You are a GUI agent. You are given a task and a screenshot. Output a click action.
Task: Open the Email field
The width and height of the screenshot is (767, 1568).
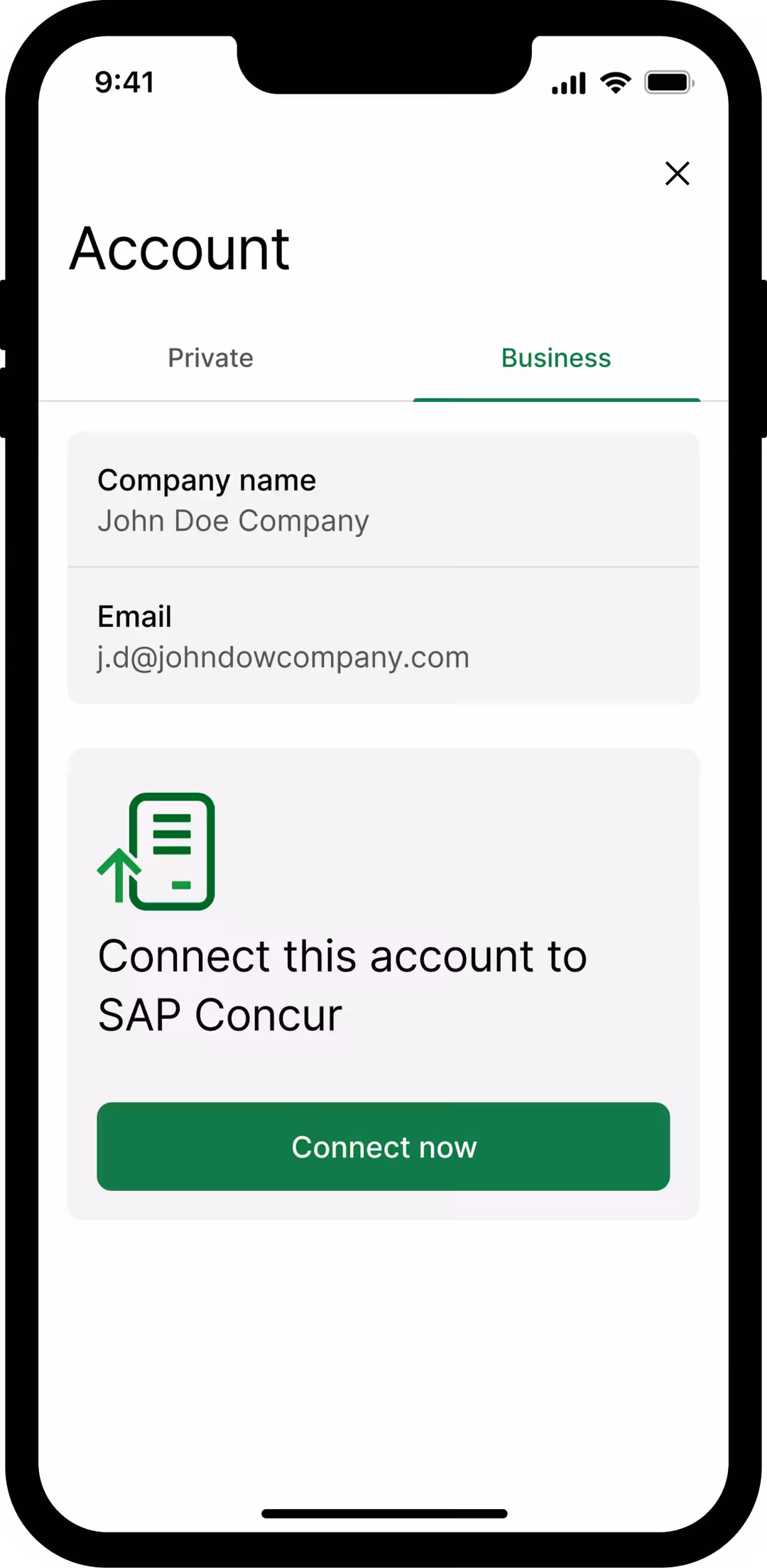[383, 636]
